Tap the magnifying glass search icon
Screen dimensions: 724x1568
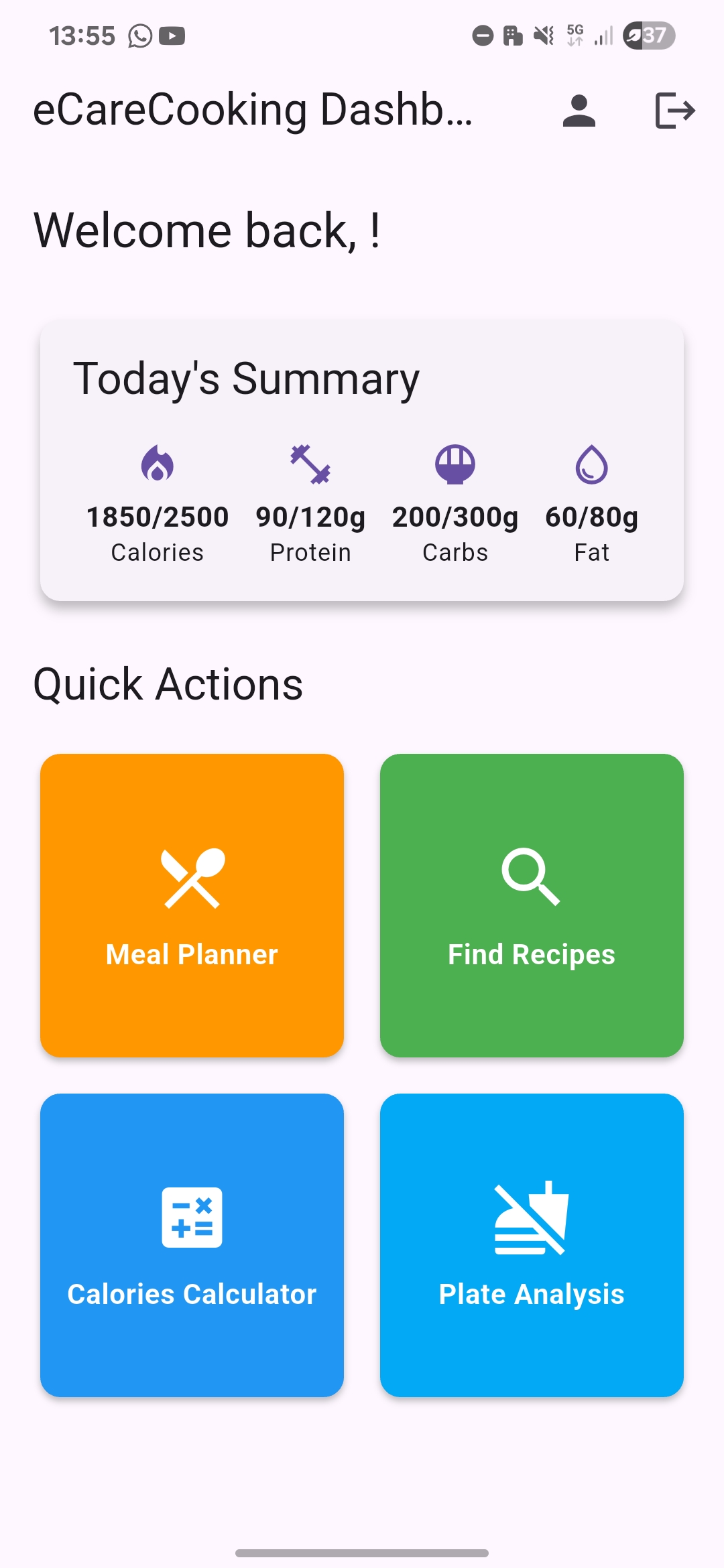[532, 878]
